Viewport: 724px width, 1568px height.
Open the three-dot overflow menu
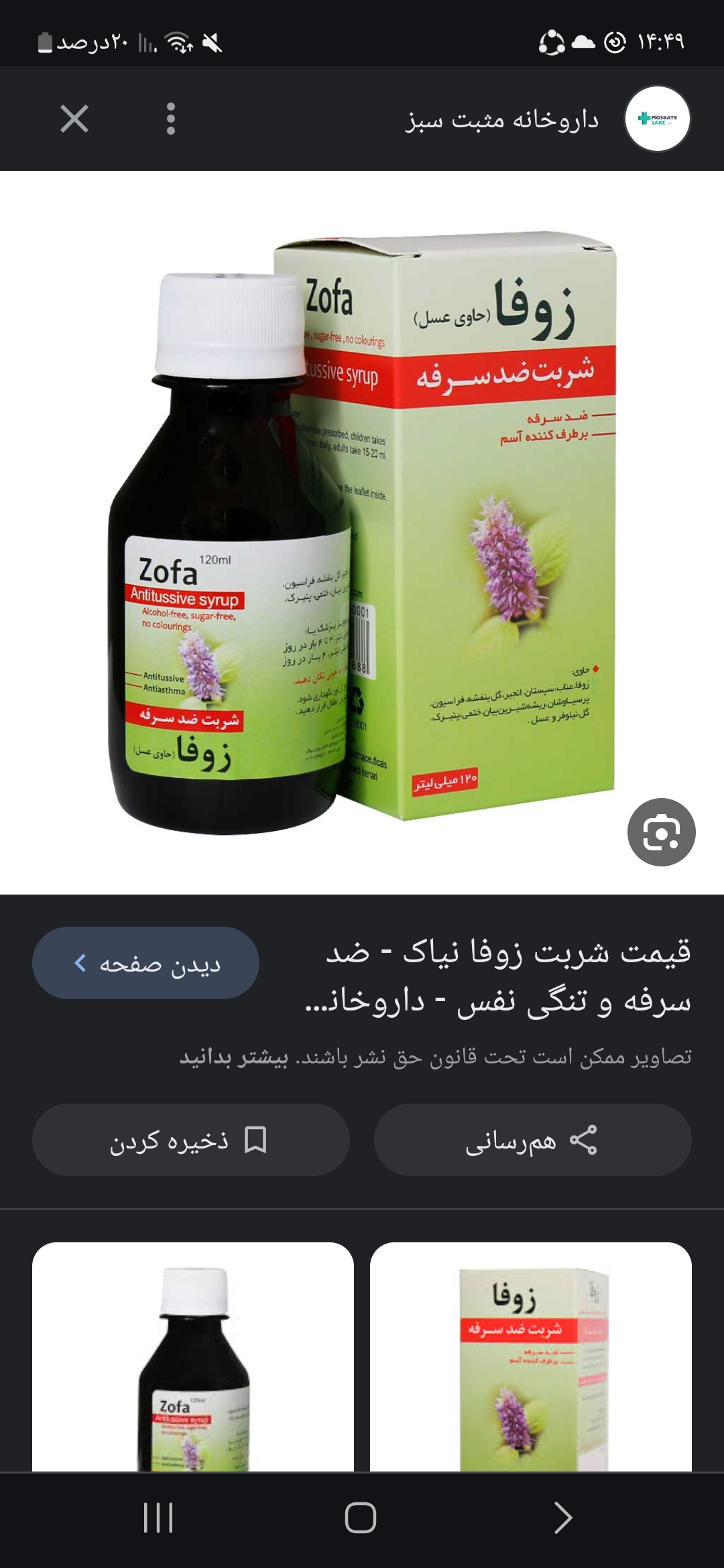tap(171, 119)
